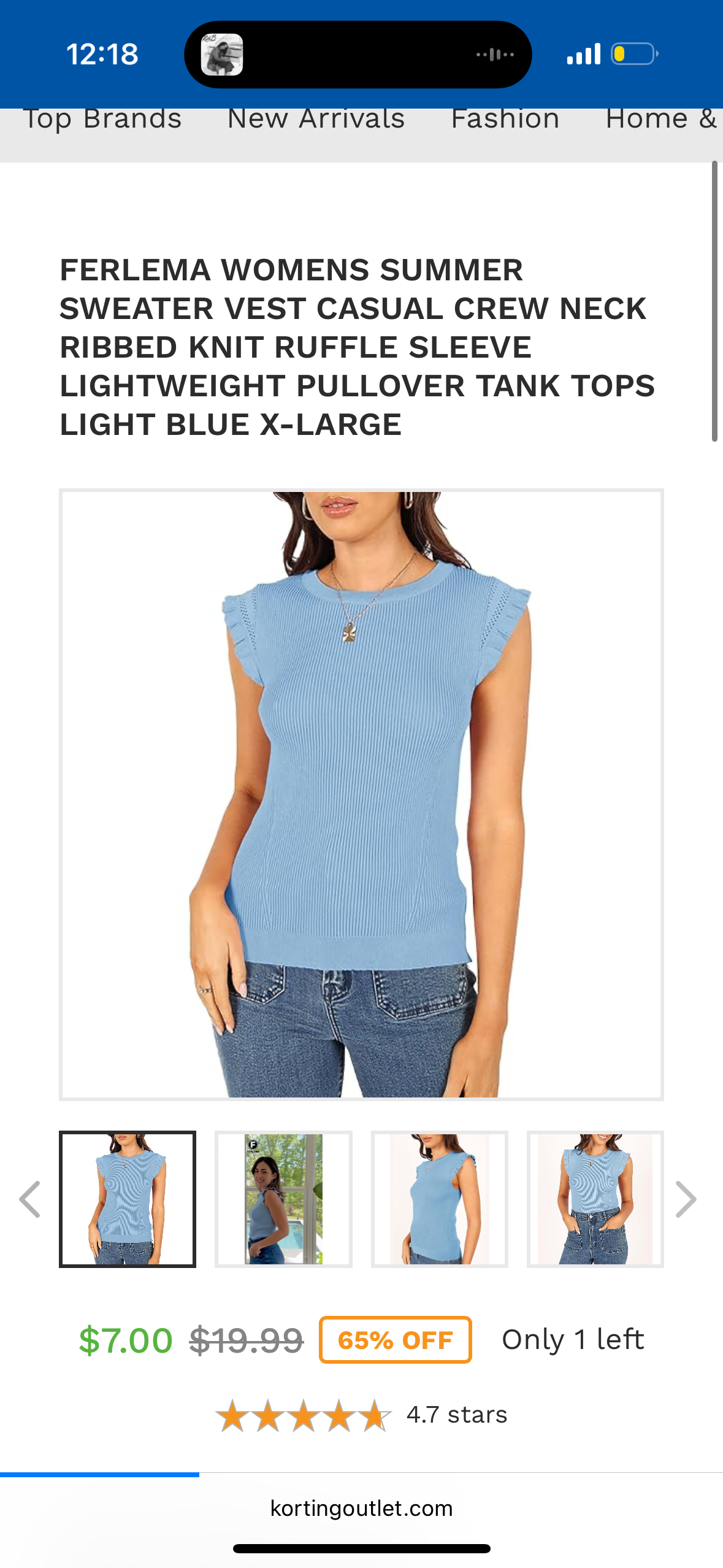Go to New Arrivals
Image resolution: width=723 pixels, height=1568 pixels.
tap(316, 119)
